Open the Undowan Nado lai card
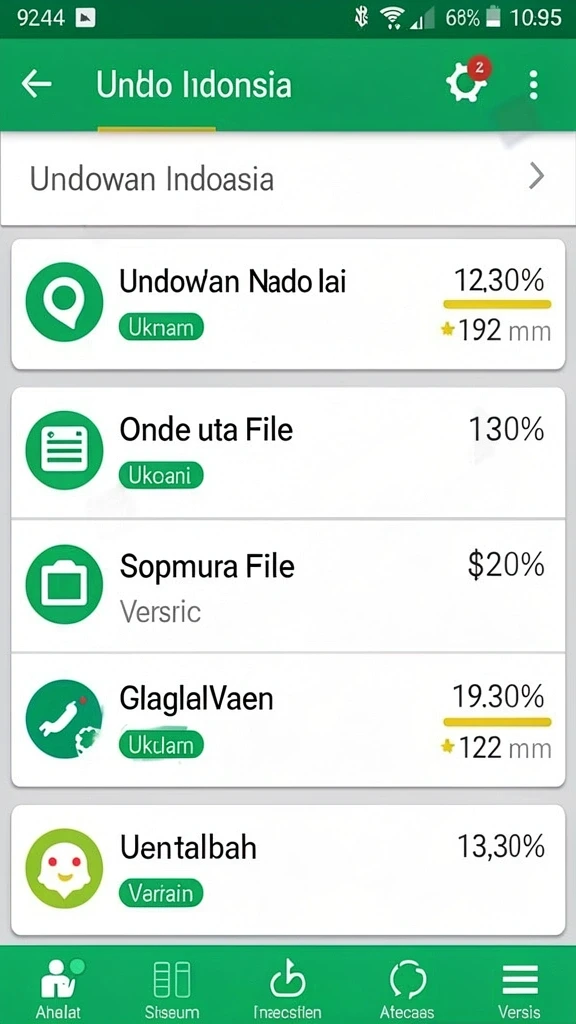The height and width of the screenshot is (1024, 576). click(x=288, y=304)
